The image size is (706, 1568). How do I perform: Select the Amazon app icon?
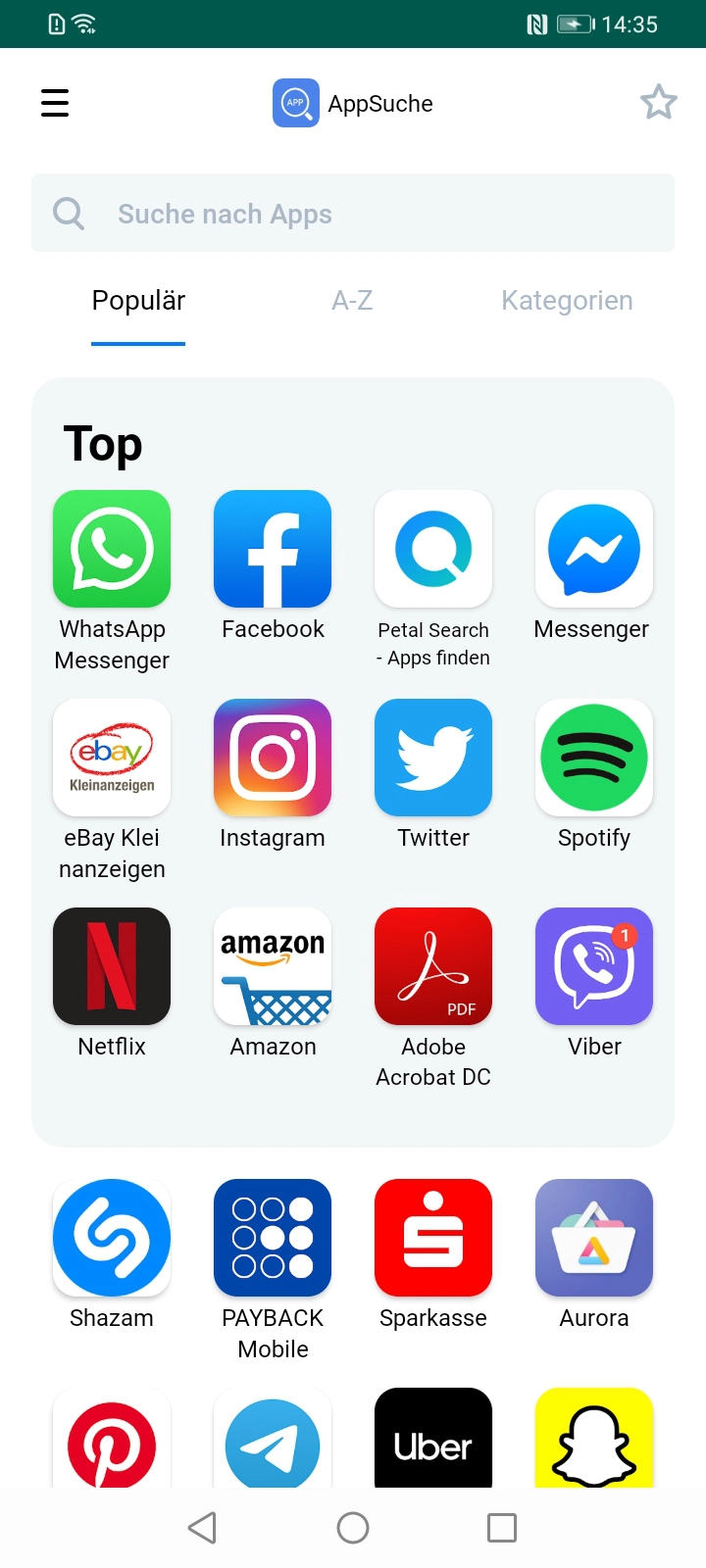273,966
